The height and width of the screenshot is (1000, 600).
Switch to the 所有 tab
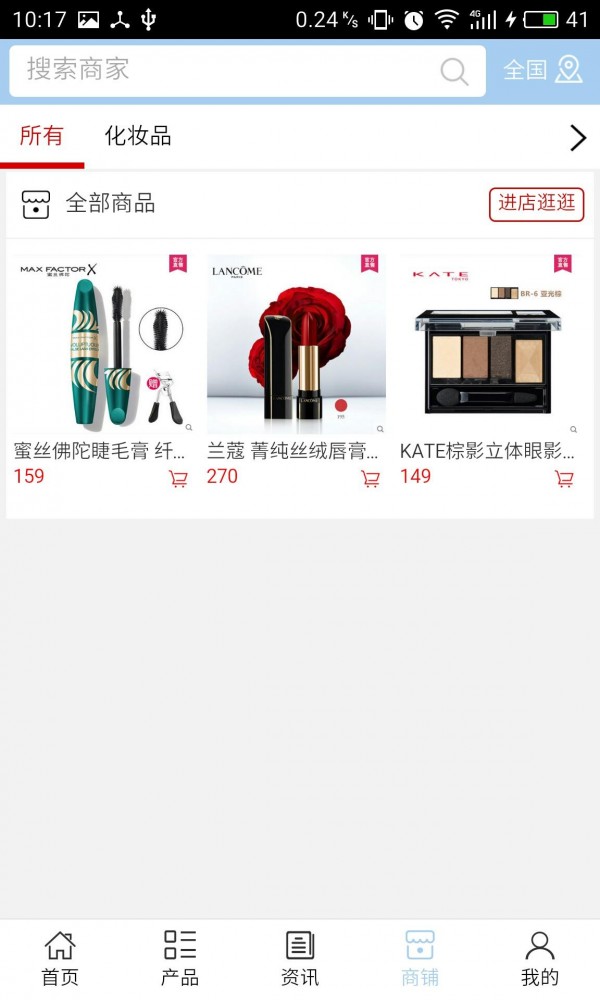(x=41, y=137)
